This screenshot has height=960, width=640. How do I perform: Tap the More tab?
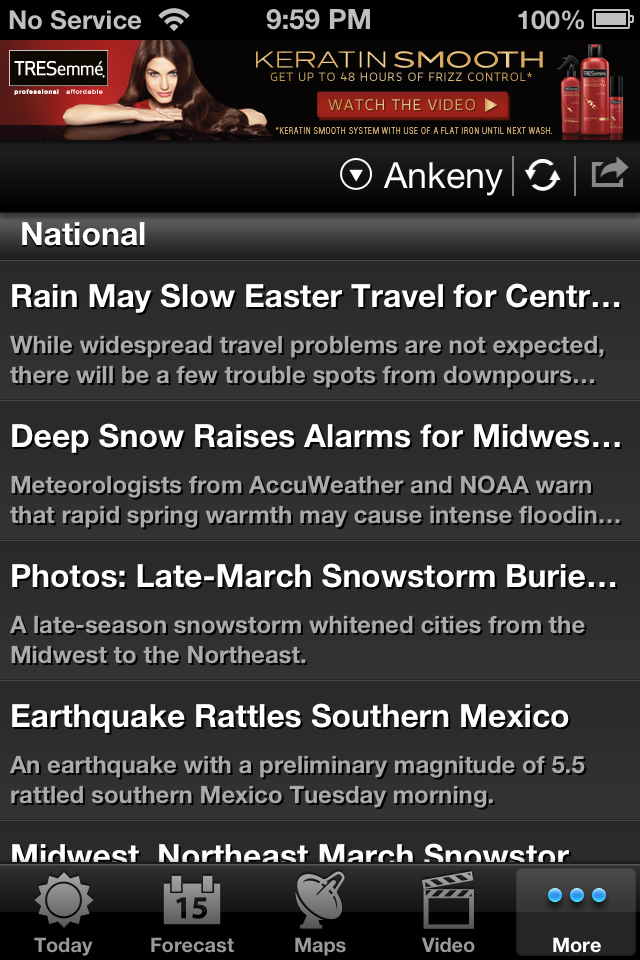(577, 914)
